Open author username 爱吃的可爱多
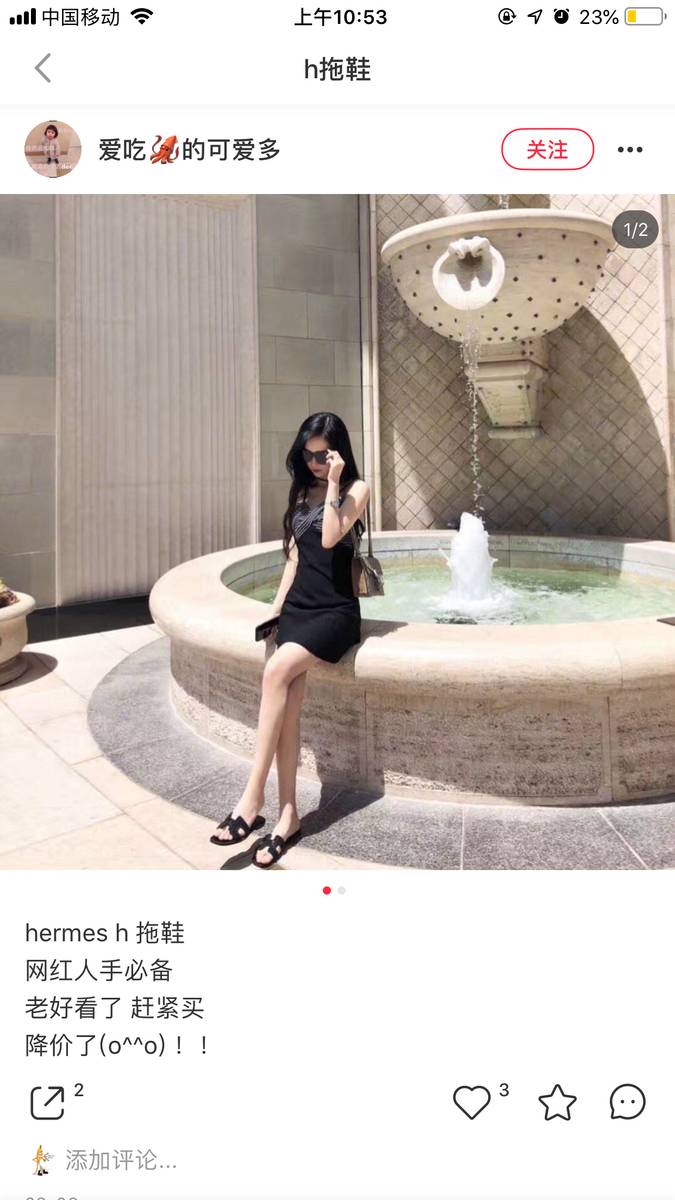The width and height of the screenshot is (675, 1200). 189,150
